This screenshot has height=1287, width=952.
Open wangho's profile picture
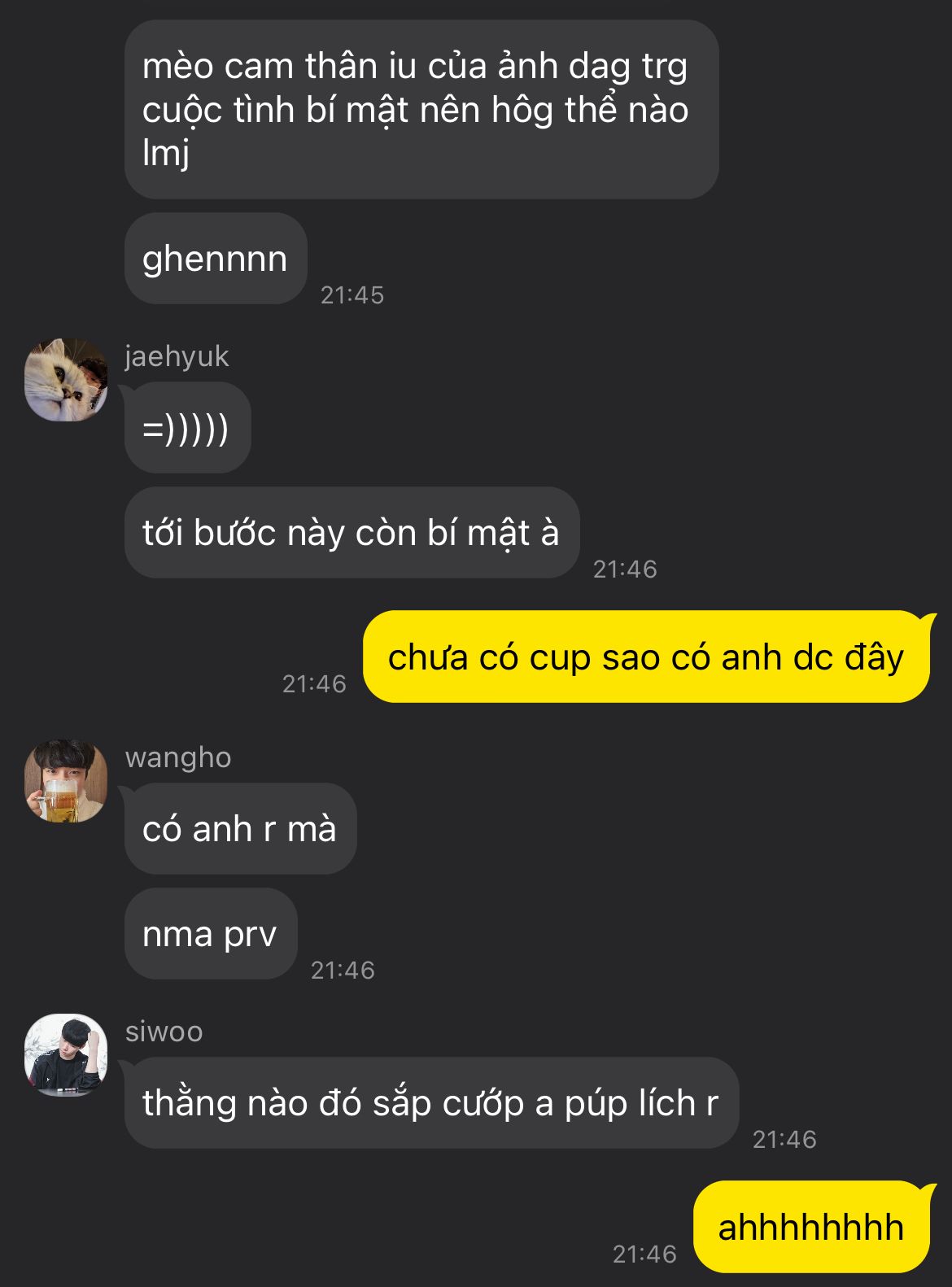[x=66, y=781]
